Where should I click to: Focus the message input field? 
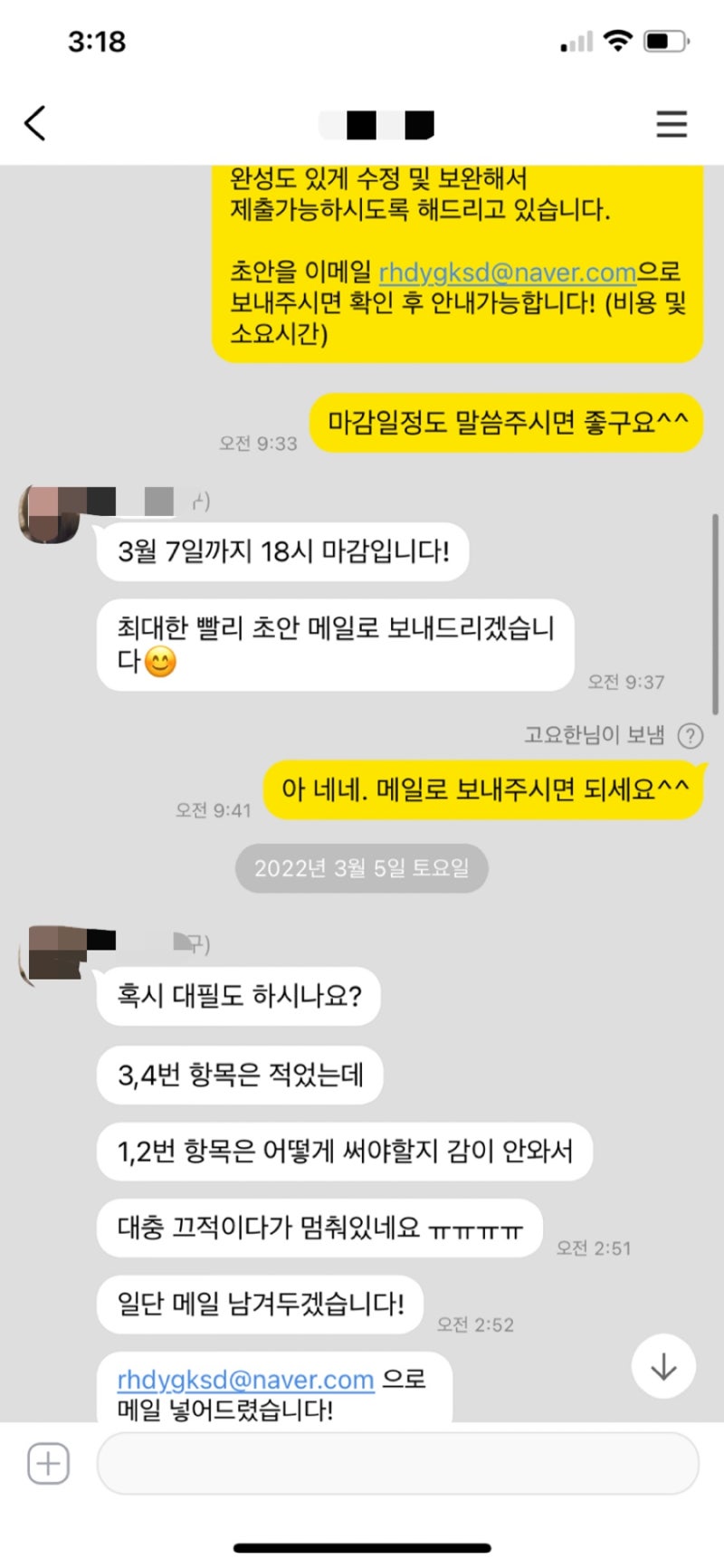coord(398,1463)
